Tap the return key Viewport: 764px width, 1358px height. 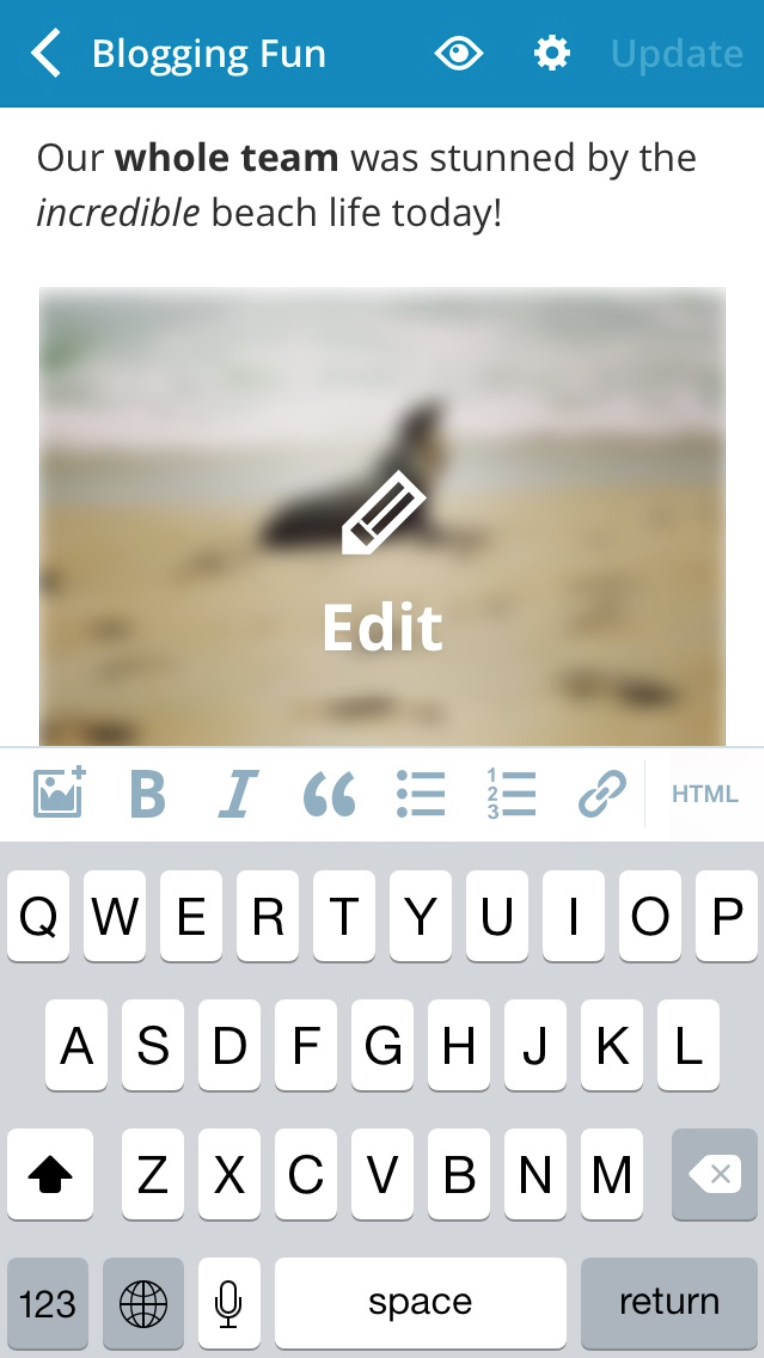tap(669, 1302)
